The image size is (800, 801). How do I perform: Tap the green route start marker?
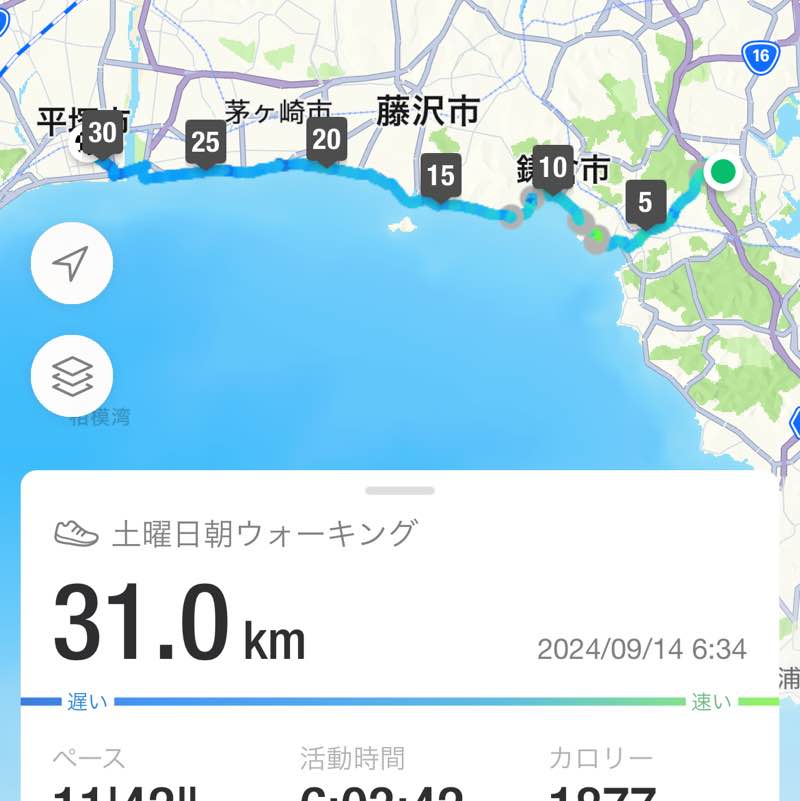point(723,172)
